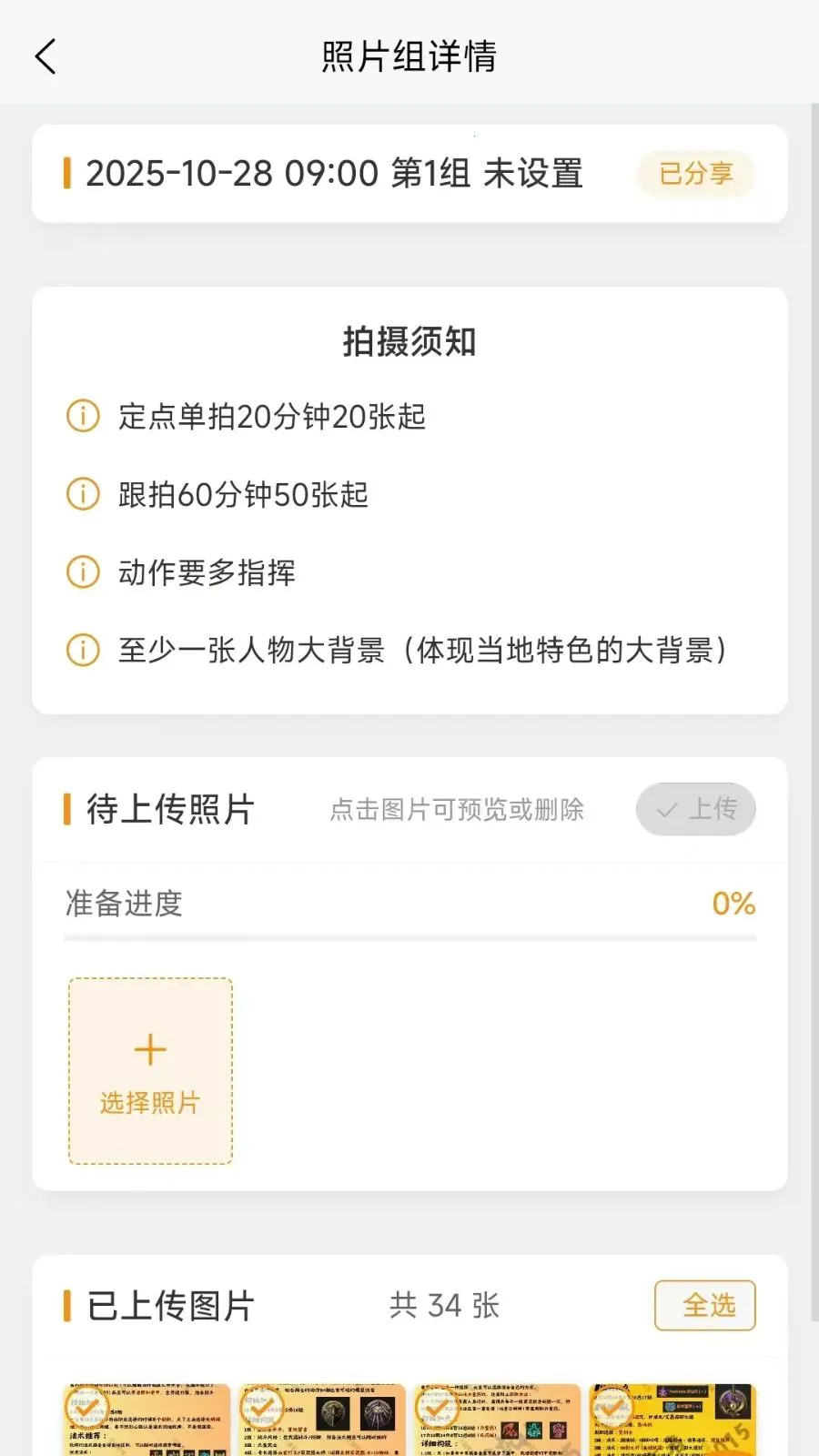Click the 共 34 张 photo count label

[x=443, y=1305]
